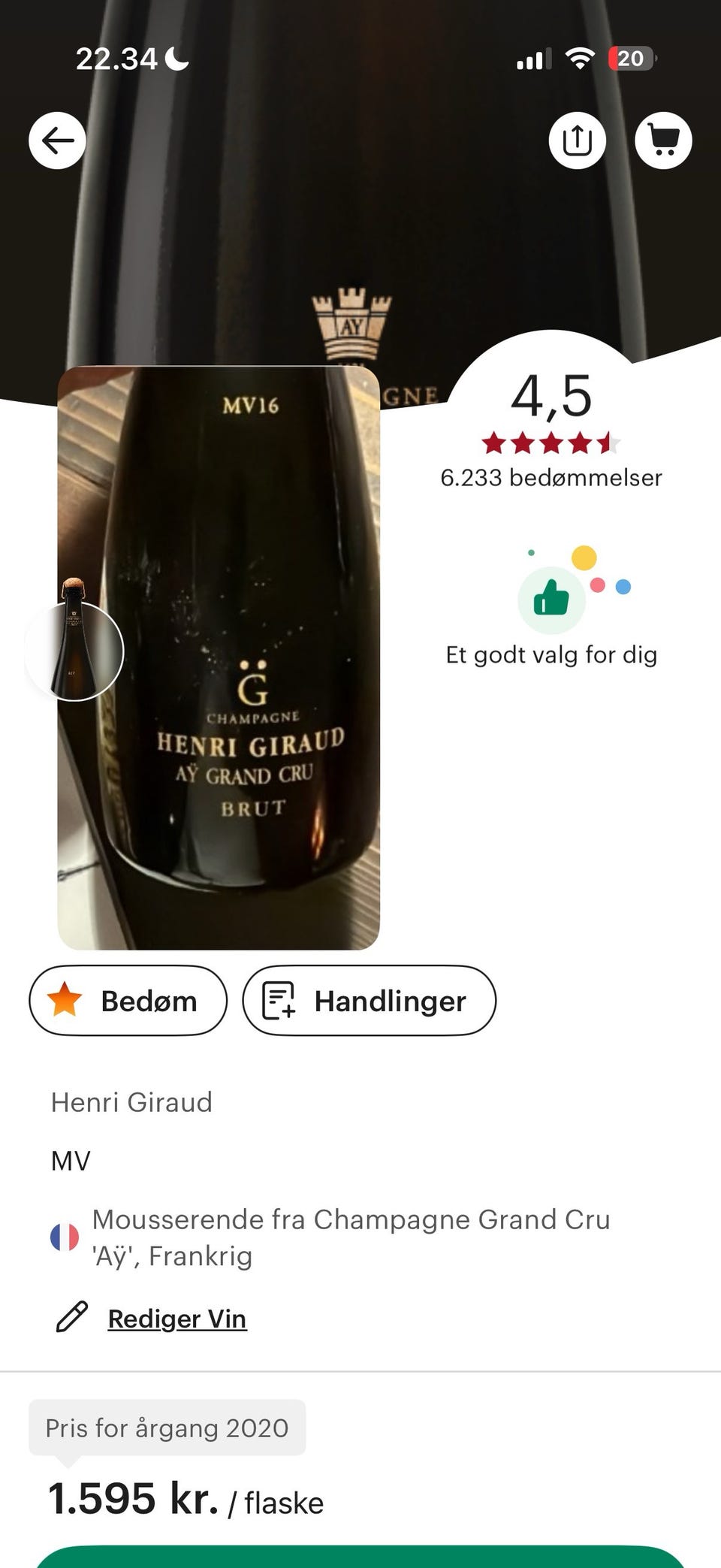Open the Rediger Vin link
The image size is (721, 1568).
click(x=177, y=1318)
